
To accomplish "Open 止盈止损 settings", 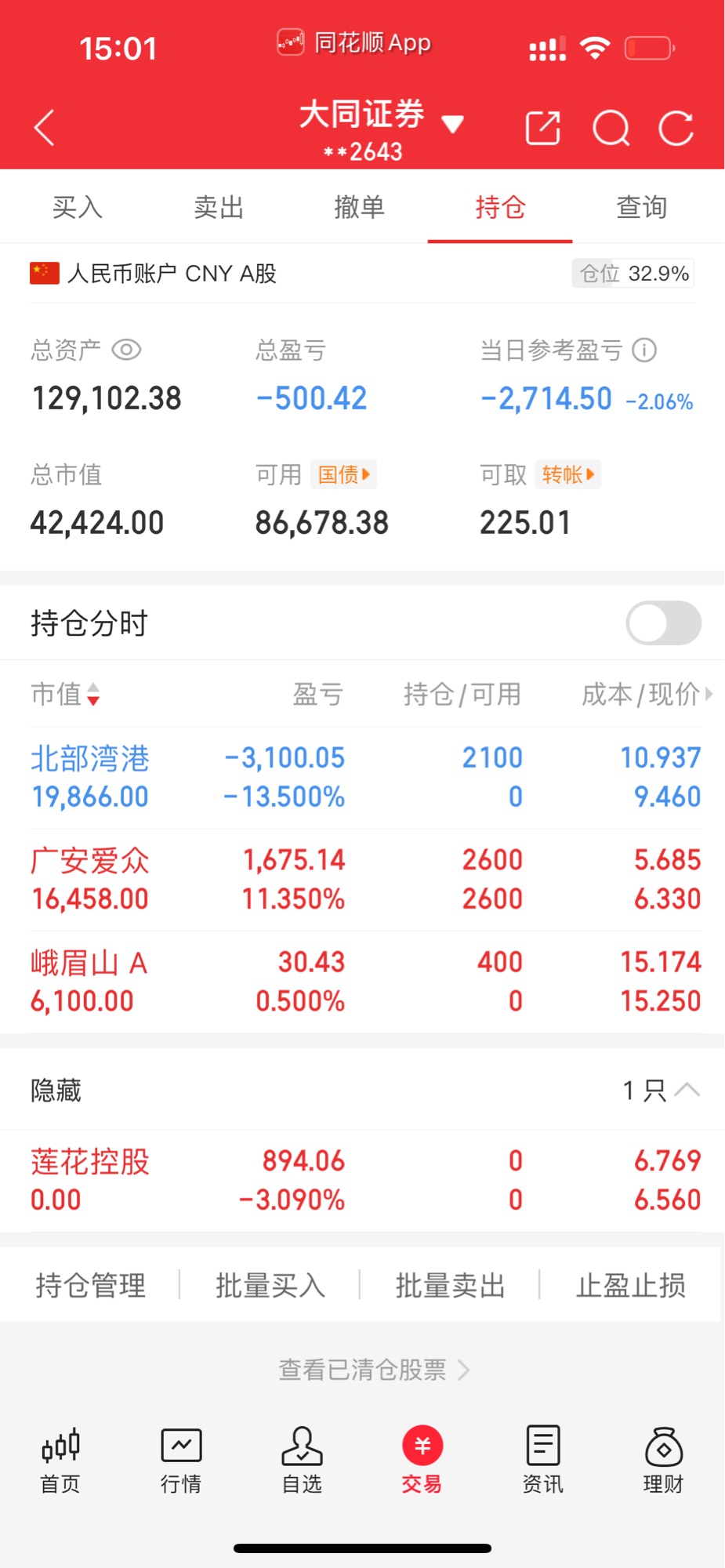I will pos(631,1285).
